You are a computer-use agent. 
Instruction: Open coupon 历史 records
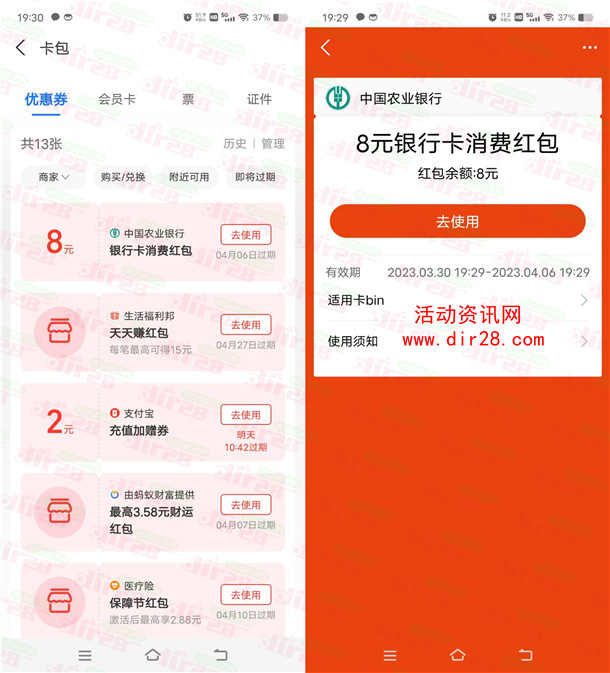click(235, 144)
